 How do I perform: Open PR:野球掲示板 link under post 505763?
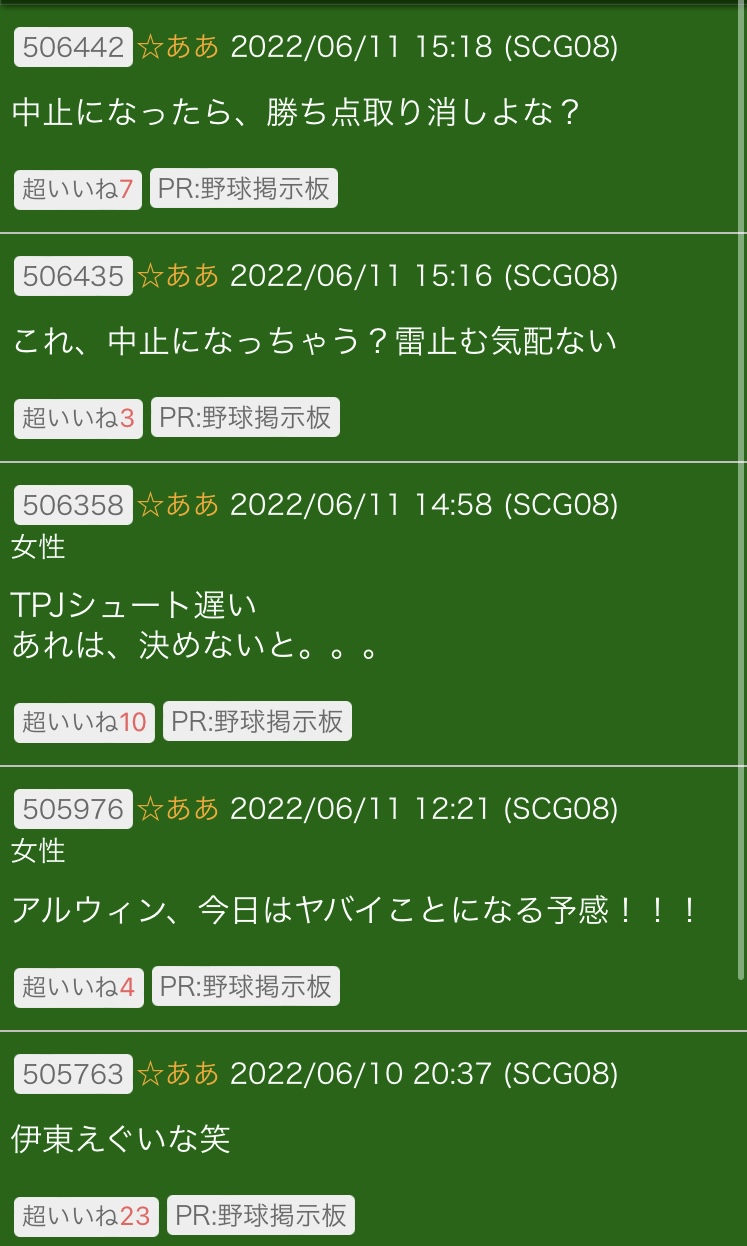(260, 1216)
